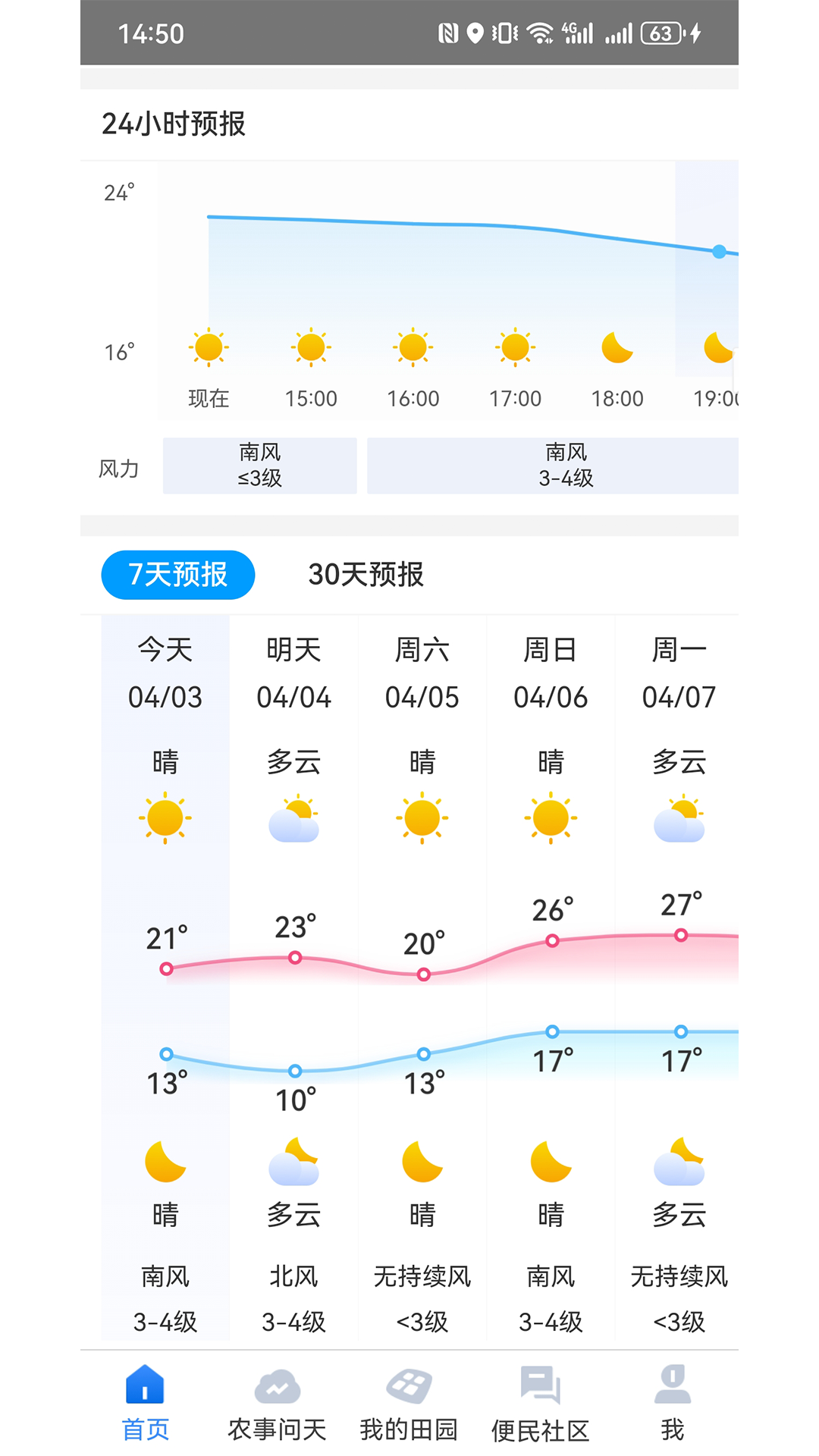This screenshot has width=819, height=1456.
Task: Click the moon icon under 现在 in hourly forecast
Action: (209, 347)
